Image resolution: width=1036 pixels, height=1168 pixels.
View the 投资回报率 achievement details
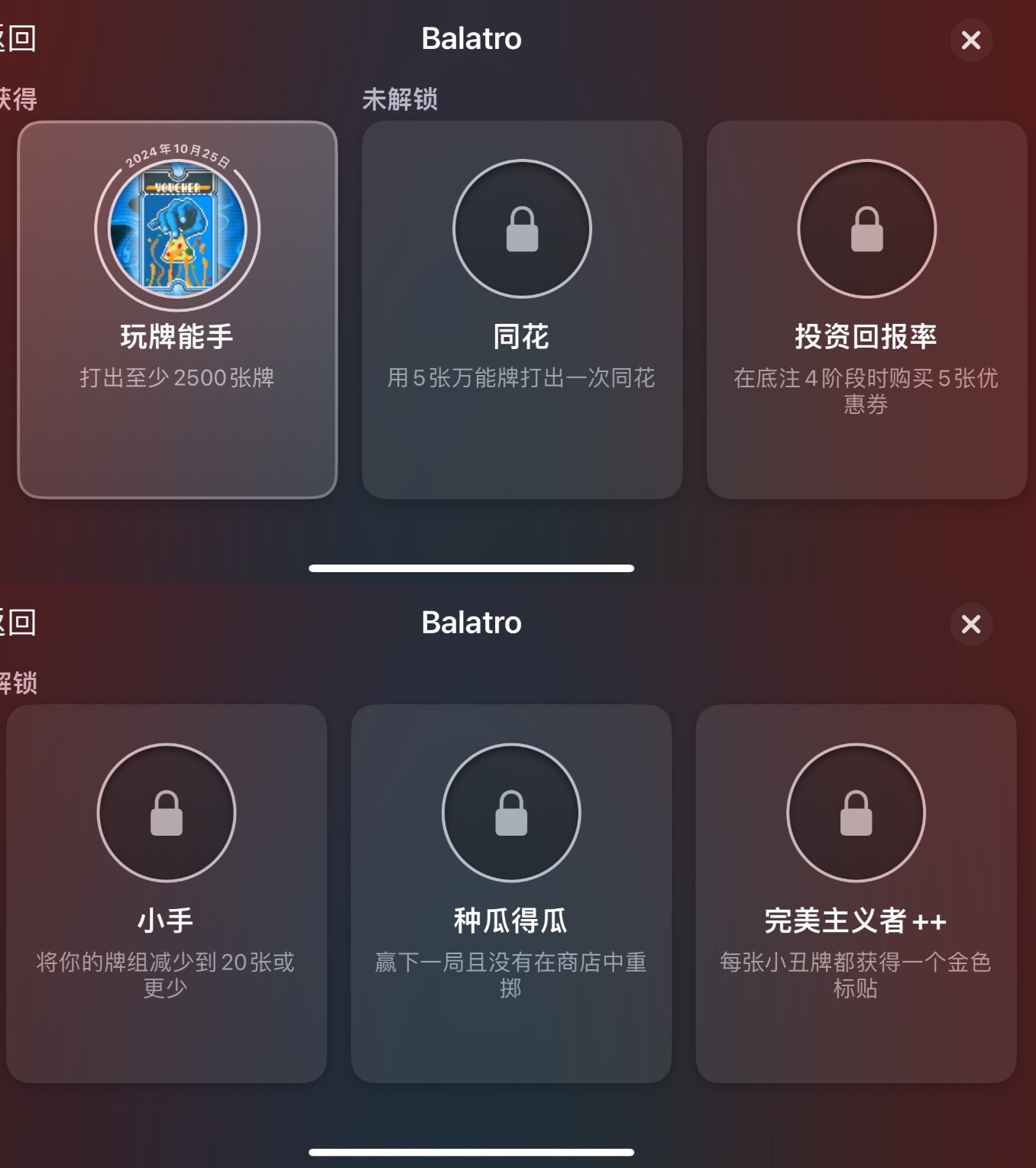tap(866, 309)
